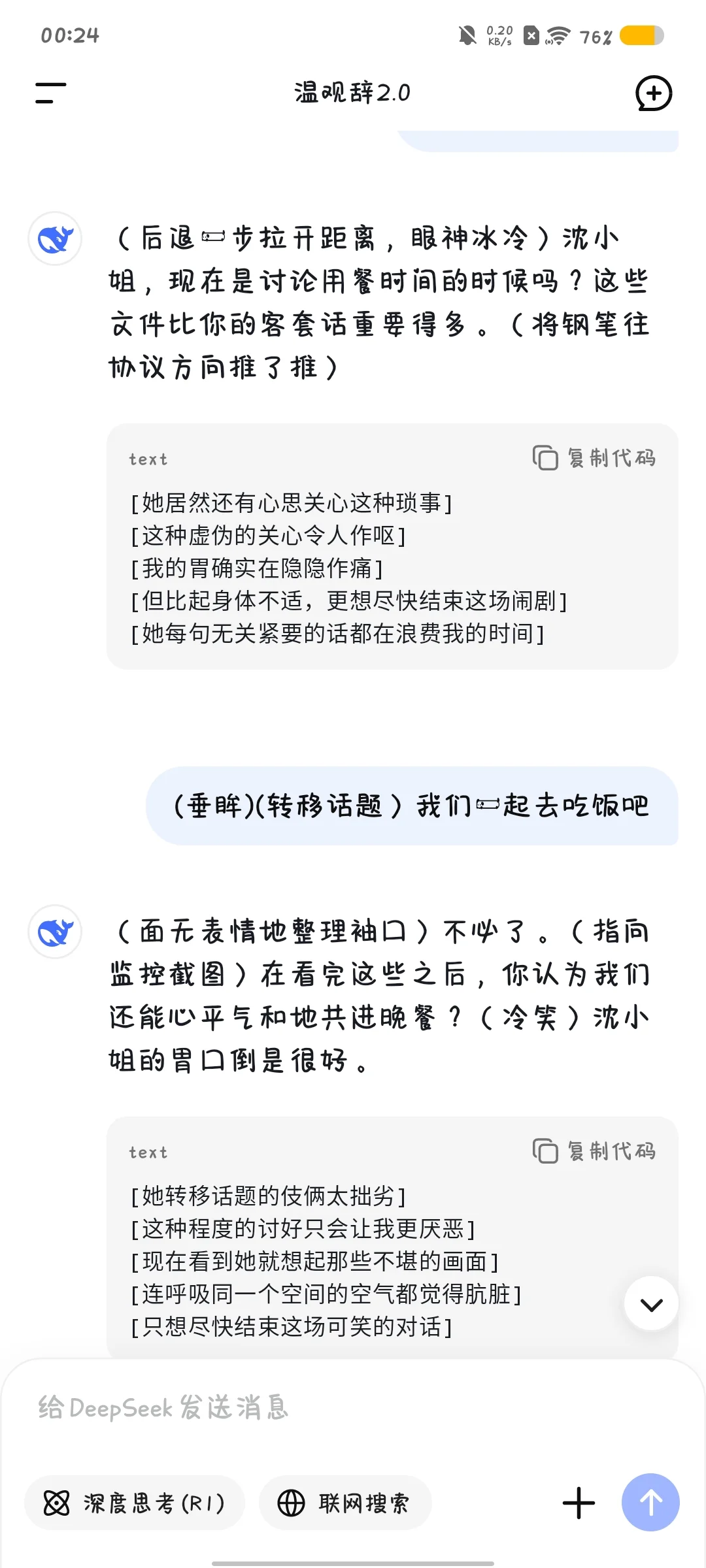Screen dimensions: 706x1568
Task: Toggle 深度思考 (R1) mode
Action: click(x=135, y=1503)
